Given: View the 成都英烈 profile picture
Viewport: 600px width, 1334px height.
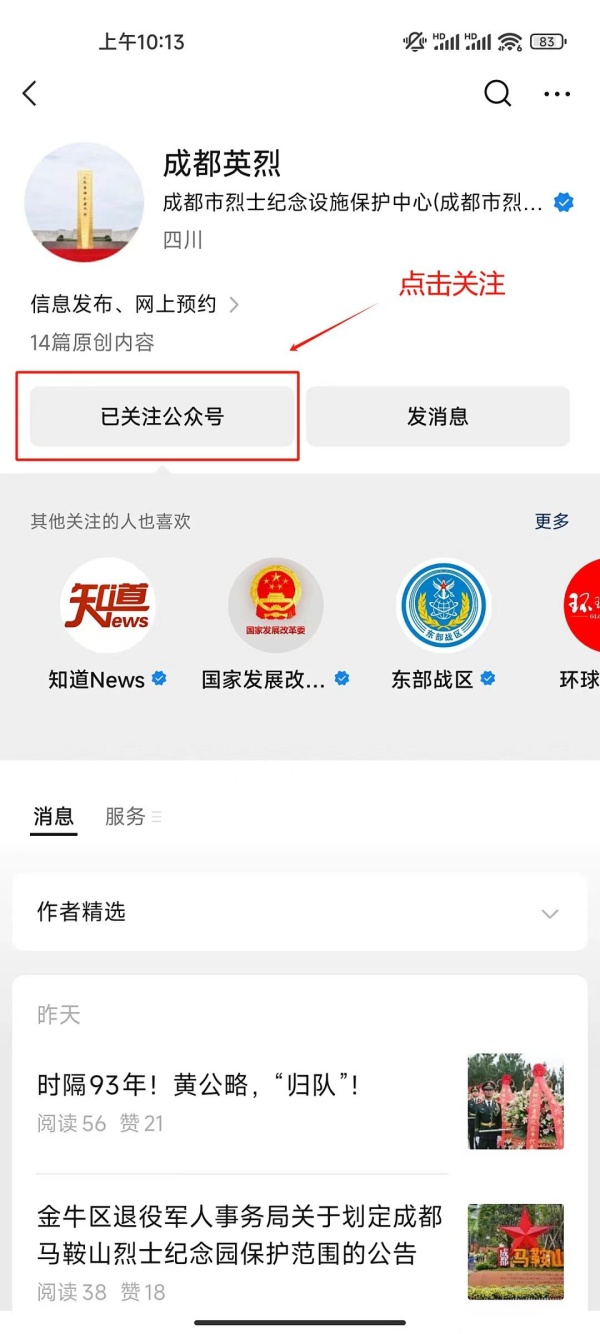Looking at the screenshot, I should click(84, 202).
